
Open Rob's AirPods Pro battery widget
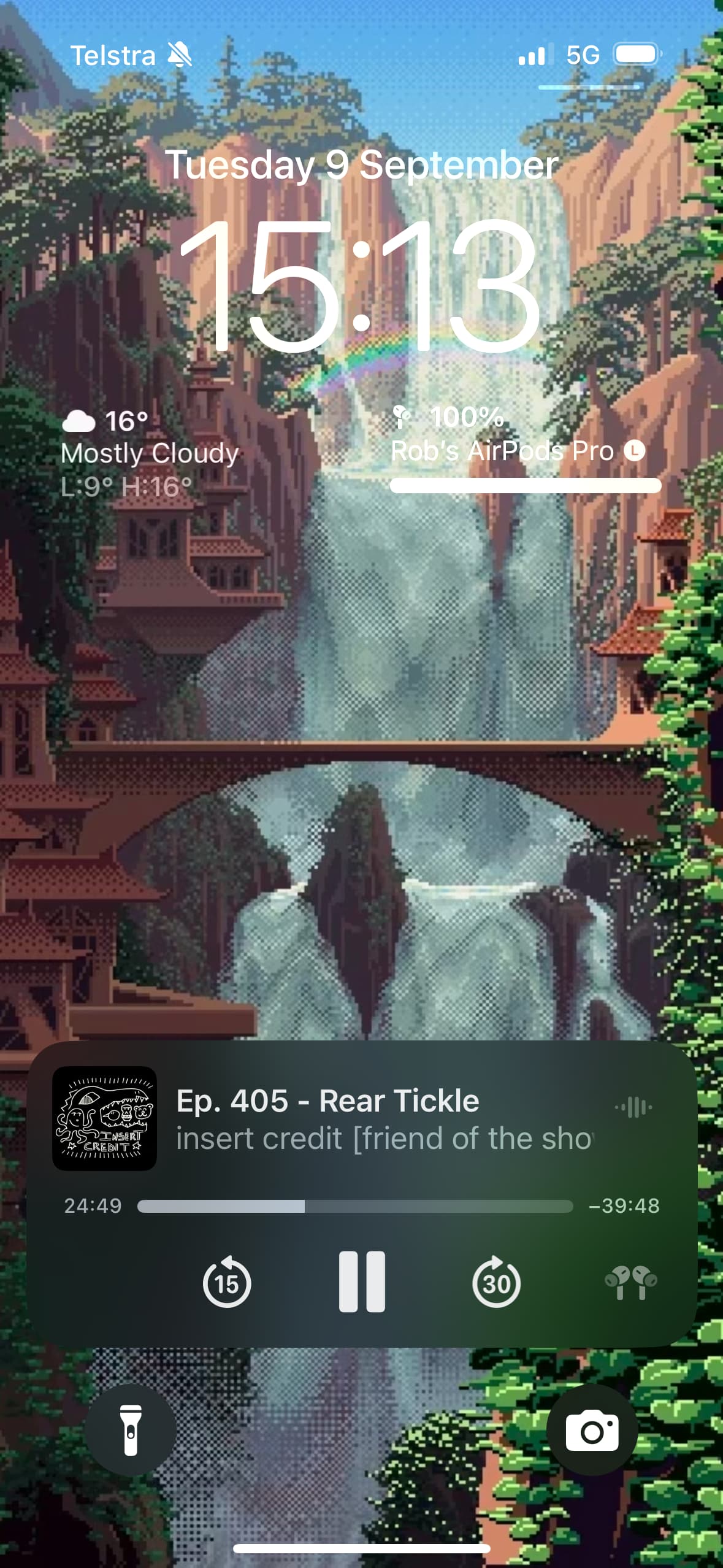(x=526, y=449)
